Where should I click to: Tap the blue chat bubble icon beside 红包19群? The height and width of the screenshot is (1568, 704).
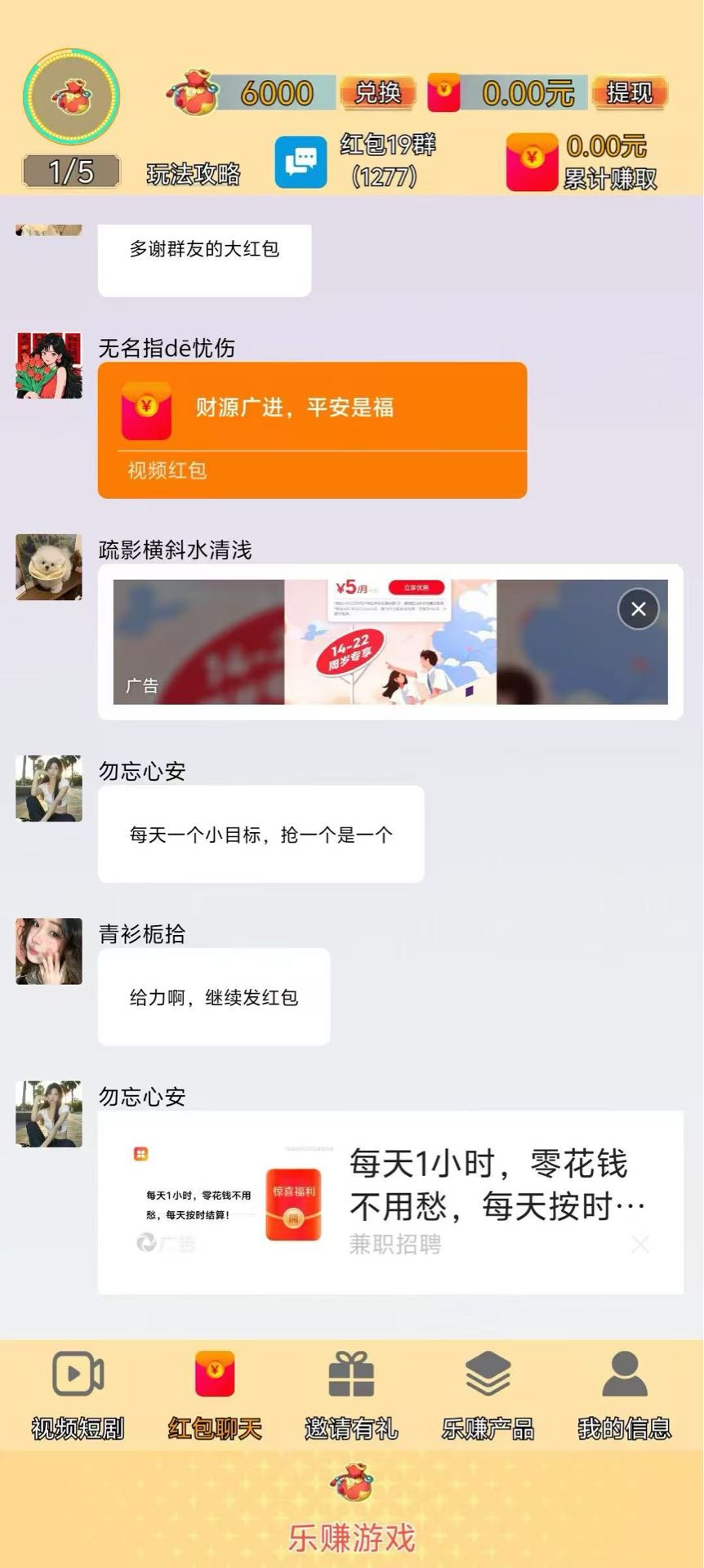[301, 160]
